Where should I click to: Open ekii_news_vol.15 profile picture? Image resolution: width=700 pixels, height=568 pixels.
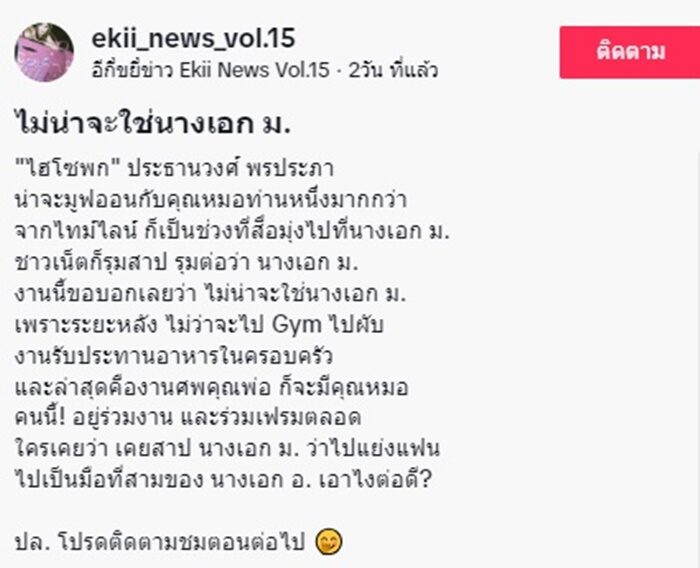tap(44, 52)
